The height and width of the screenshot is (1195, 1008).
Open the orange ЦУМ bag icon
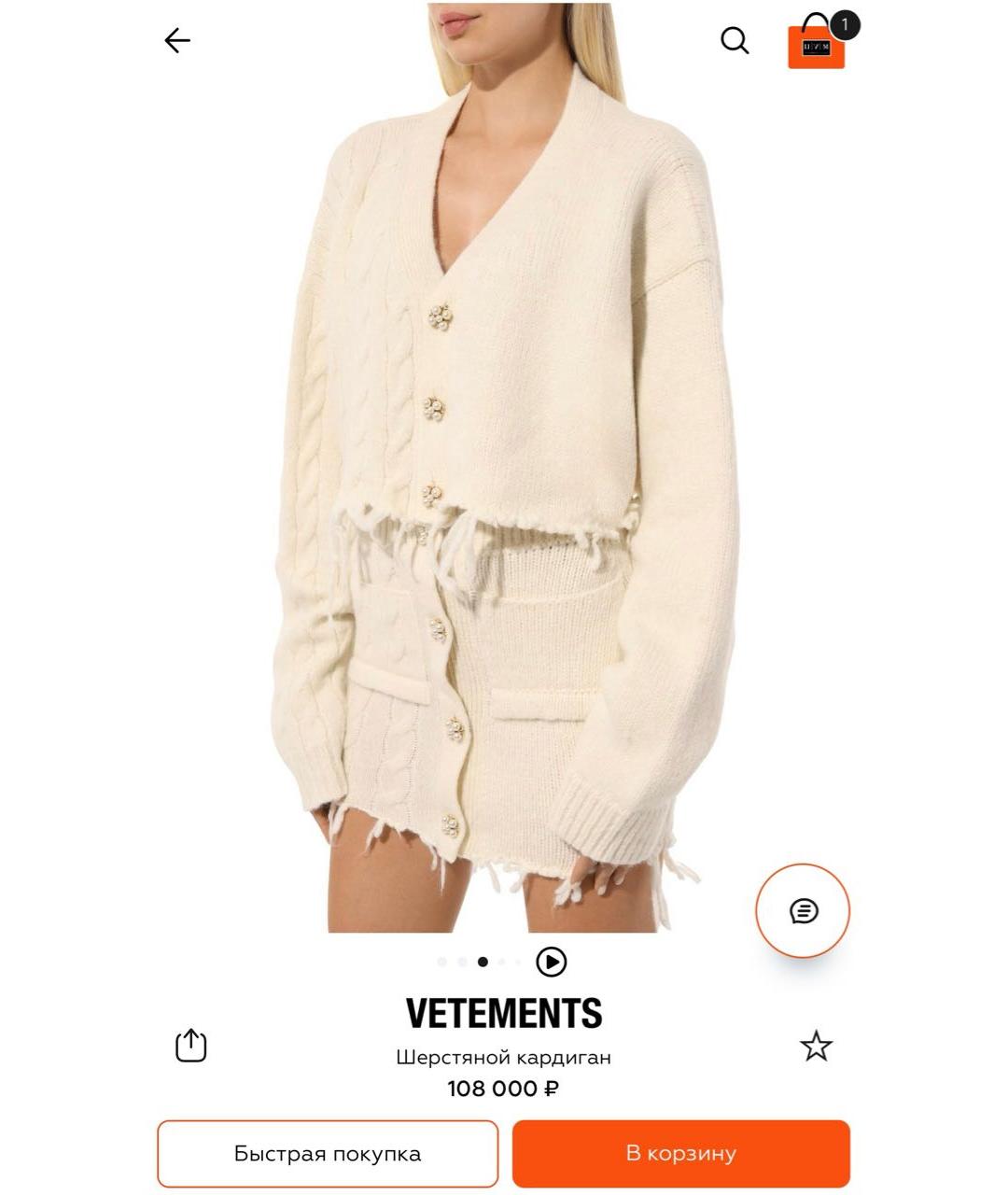[x=818, y=47]
